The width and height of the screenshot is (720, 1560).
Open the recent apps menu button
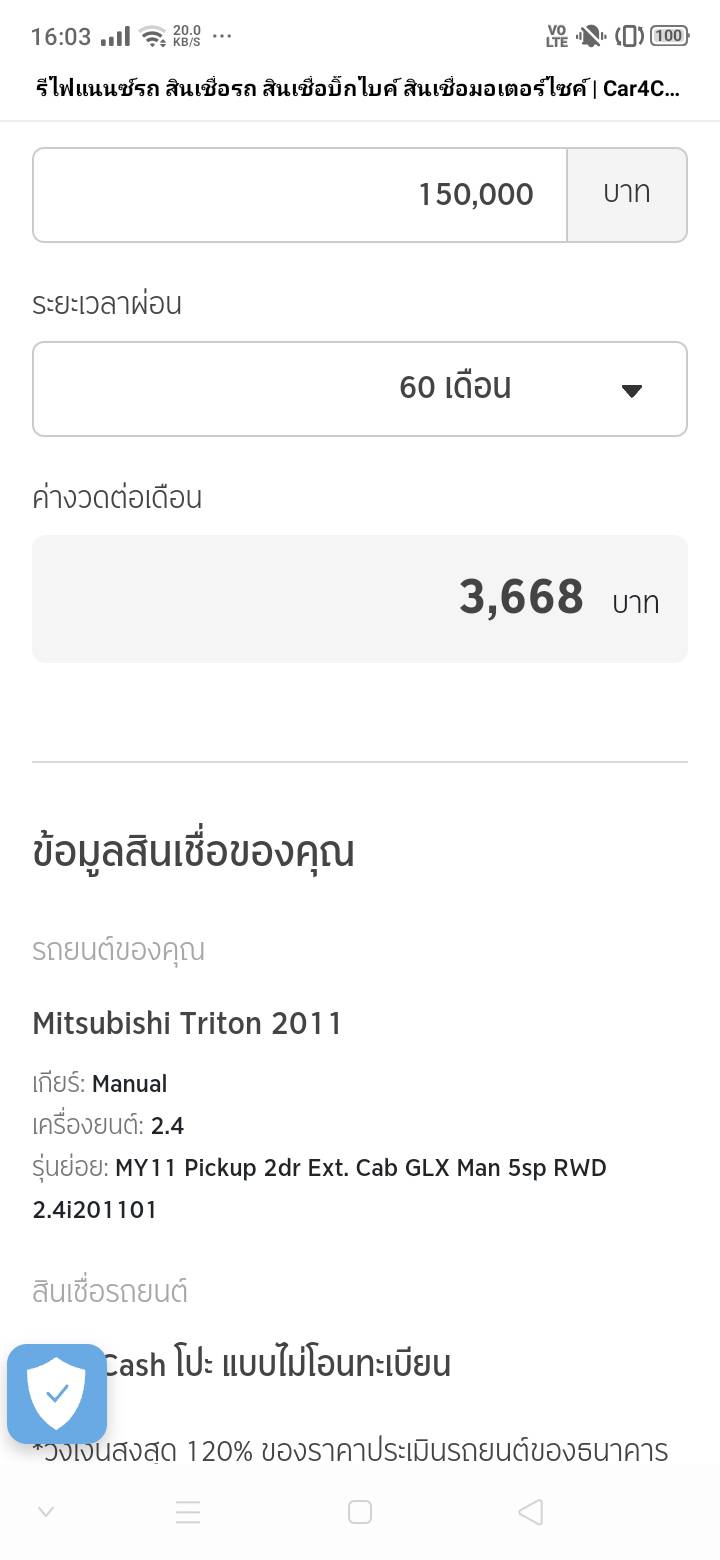click(x=188, y=1512)
